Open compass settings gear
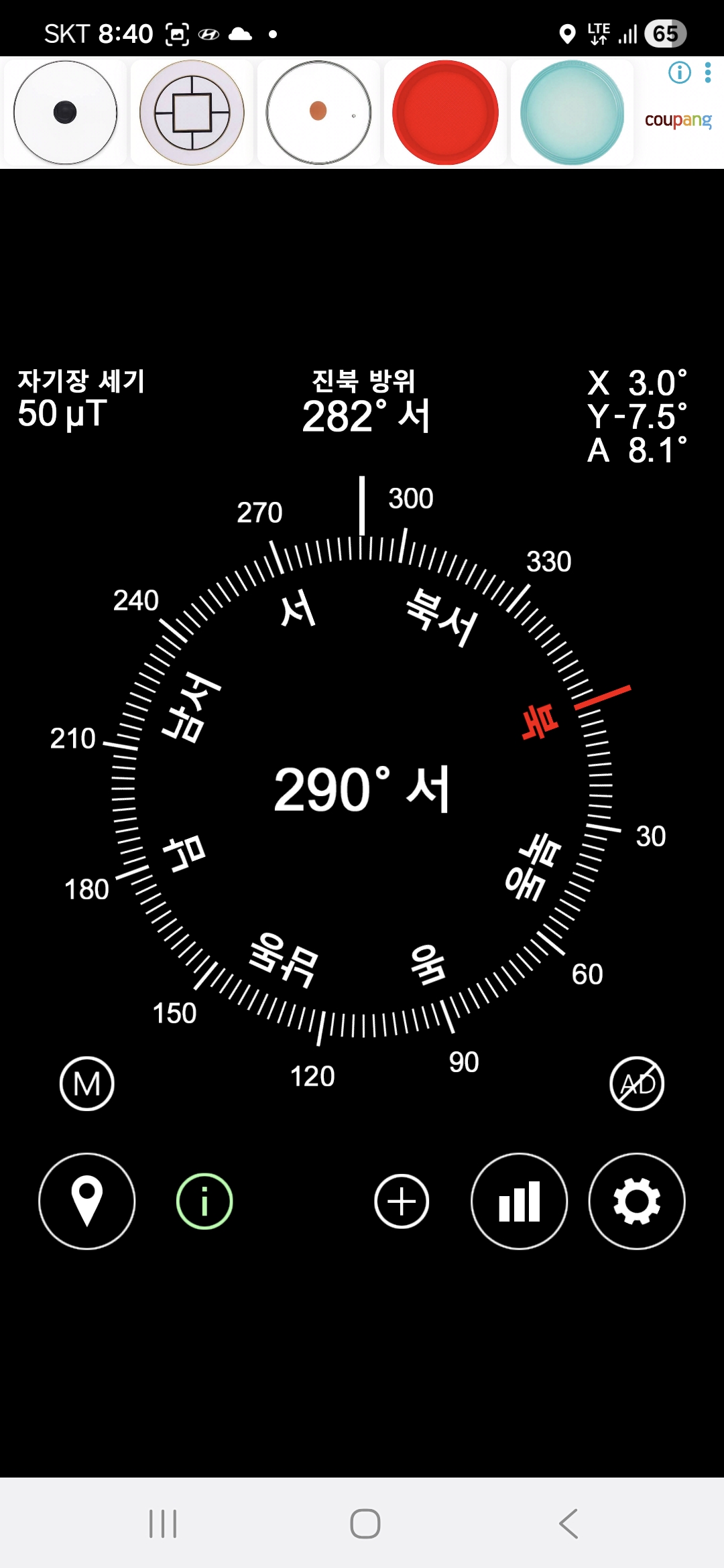724x1568 pixels. [x=636, y=1201]
